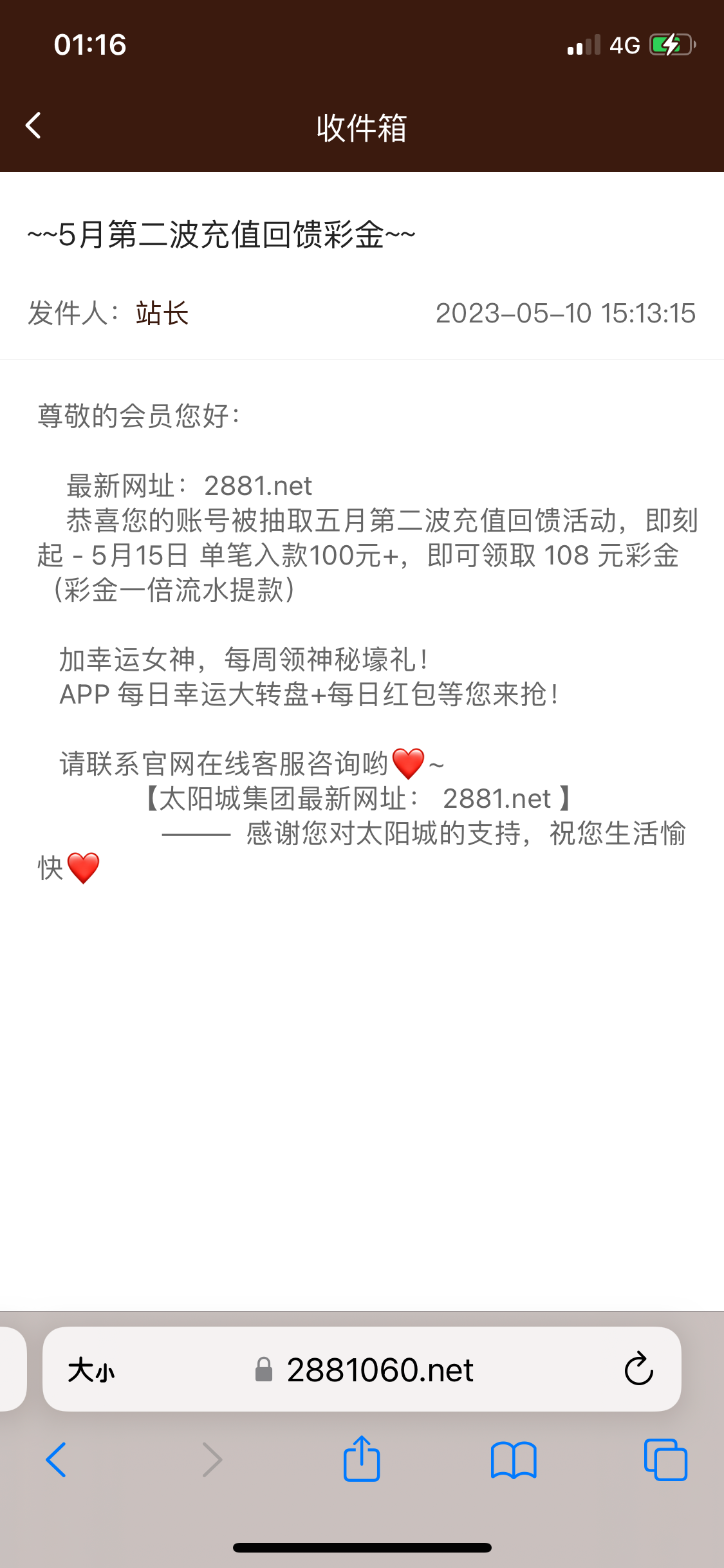Navigate forward in browser history
Viewport: 724px width, 1568px height.
click(x=211, y=1459)
